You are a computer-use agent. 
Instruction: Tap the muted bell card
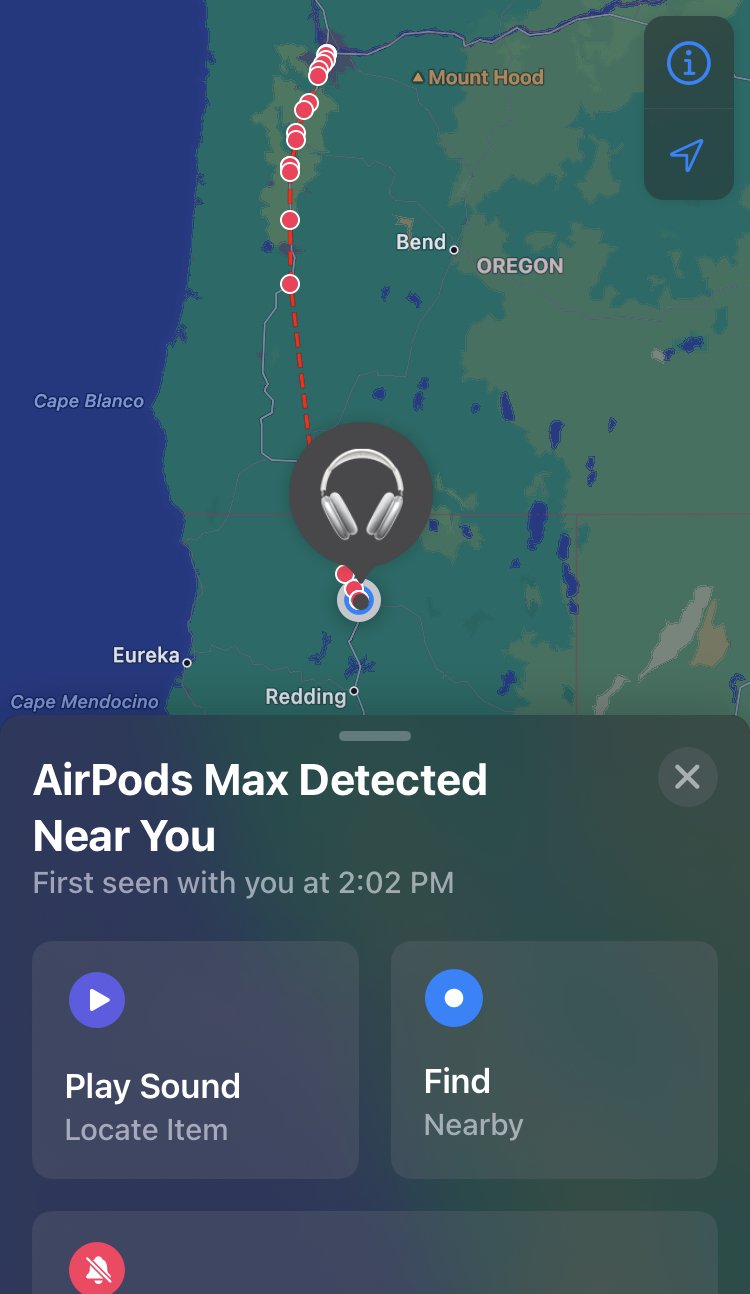pos(374,1256)
